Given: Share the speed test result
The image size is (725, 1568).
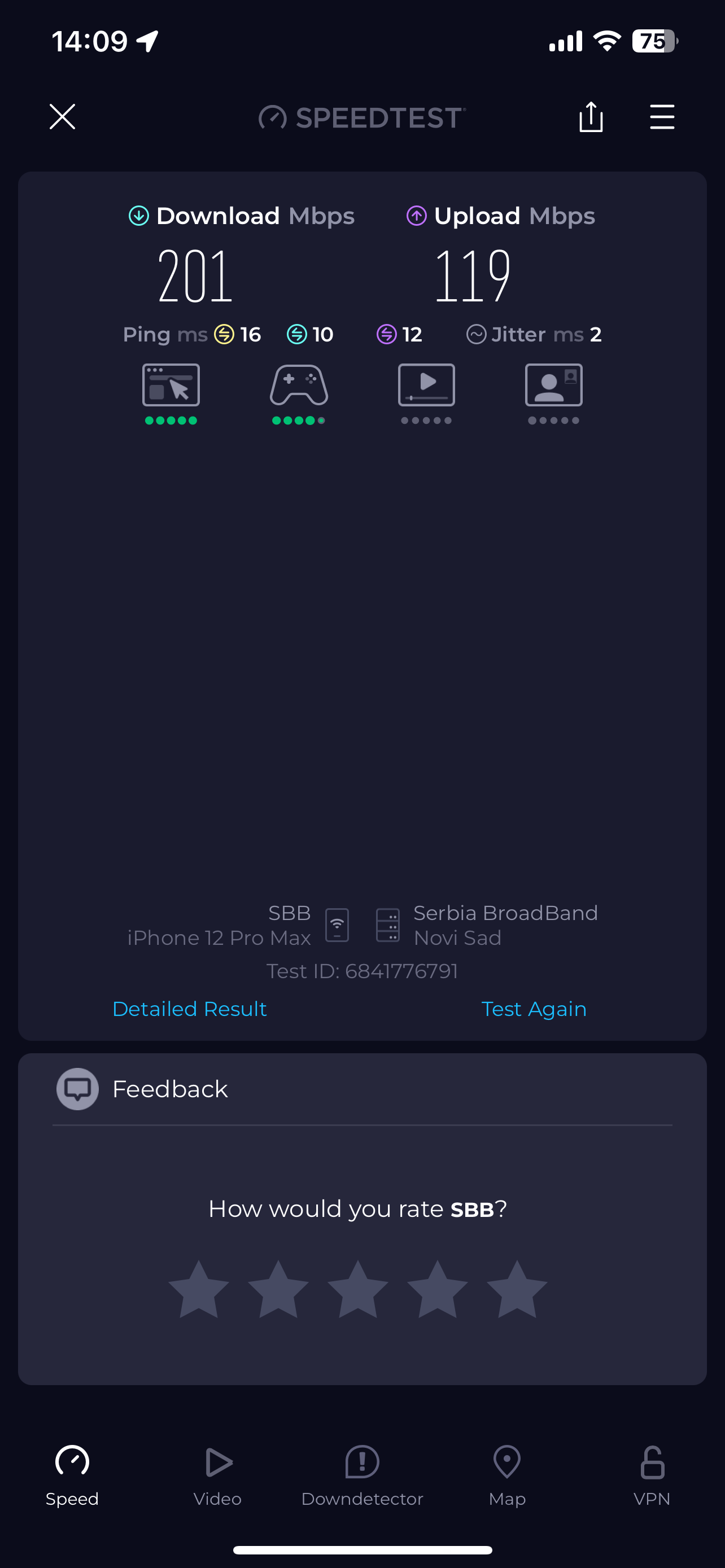Looking at the screenshot, I should (591, 117).
